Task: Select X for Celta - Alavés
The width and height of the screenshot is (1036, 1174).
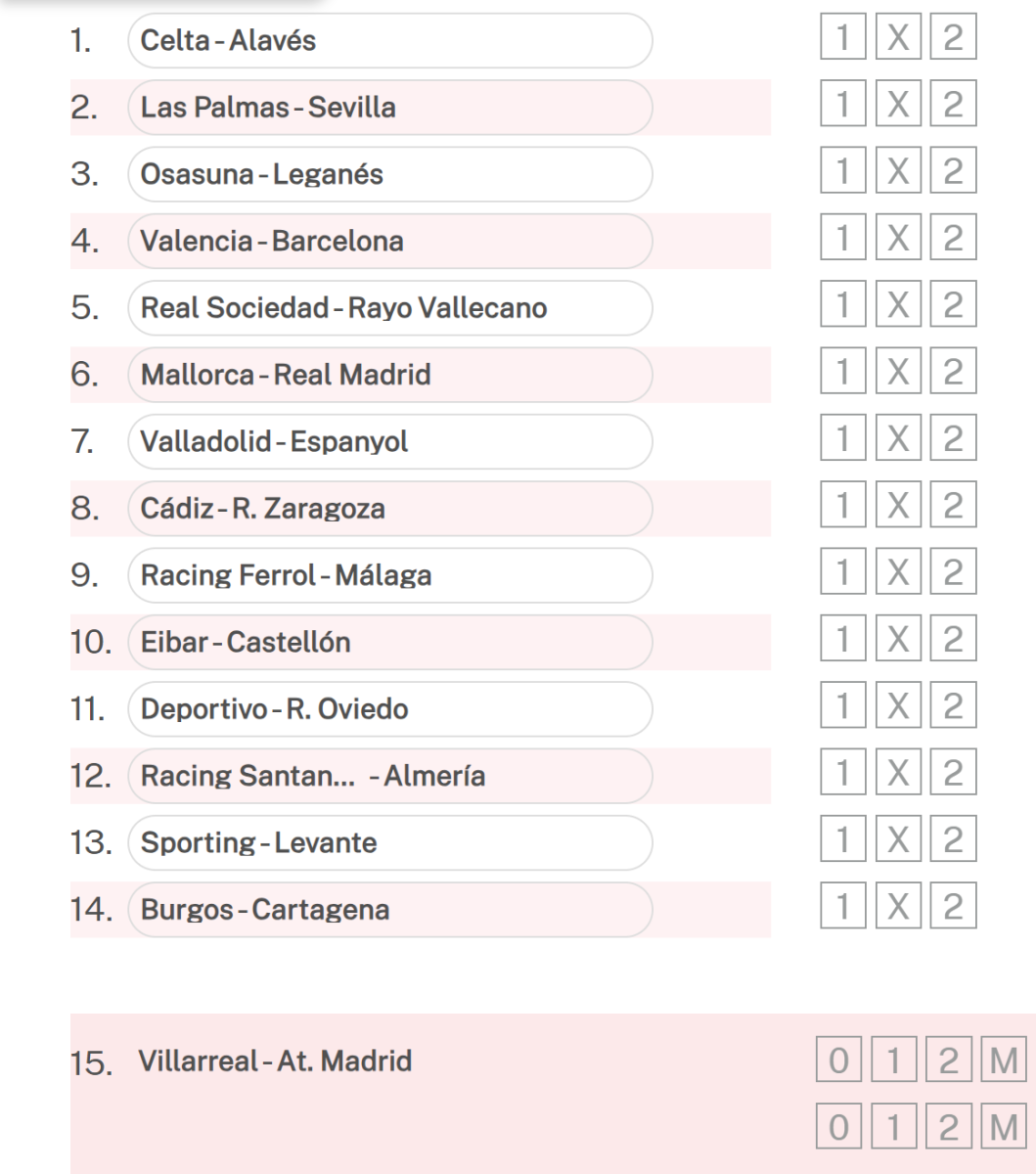Action: [x=898, y=40]
